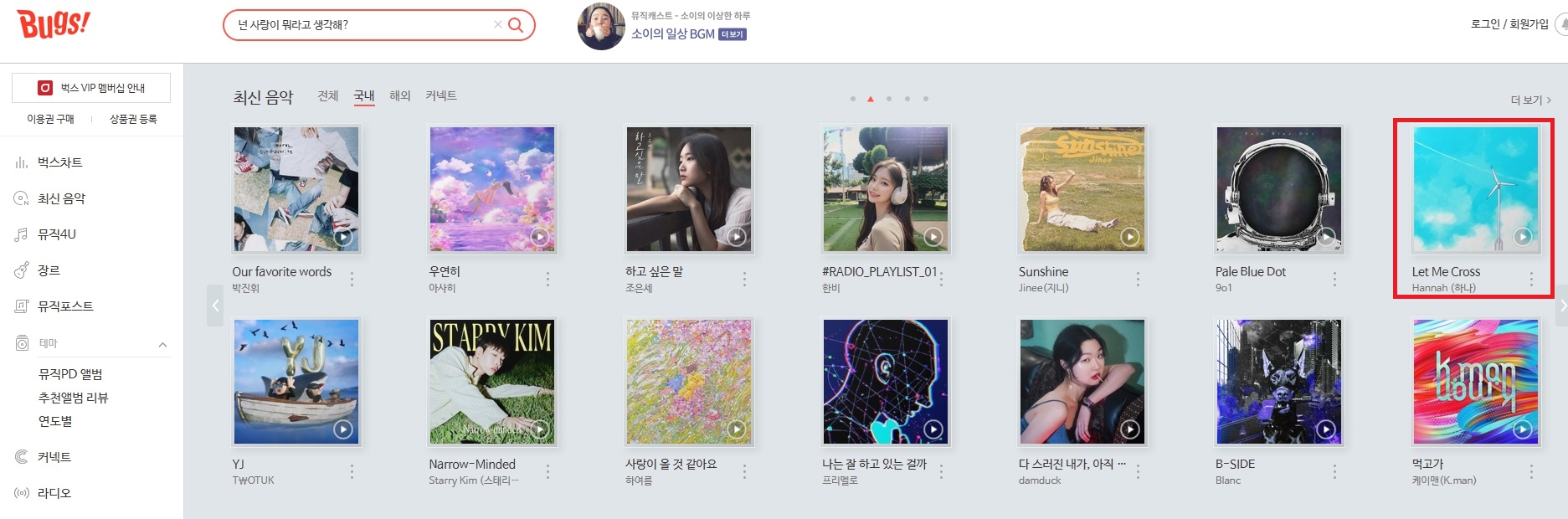Clear the search field text
Viewport: 1568px width, 519px height.
pos(497,25)
